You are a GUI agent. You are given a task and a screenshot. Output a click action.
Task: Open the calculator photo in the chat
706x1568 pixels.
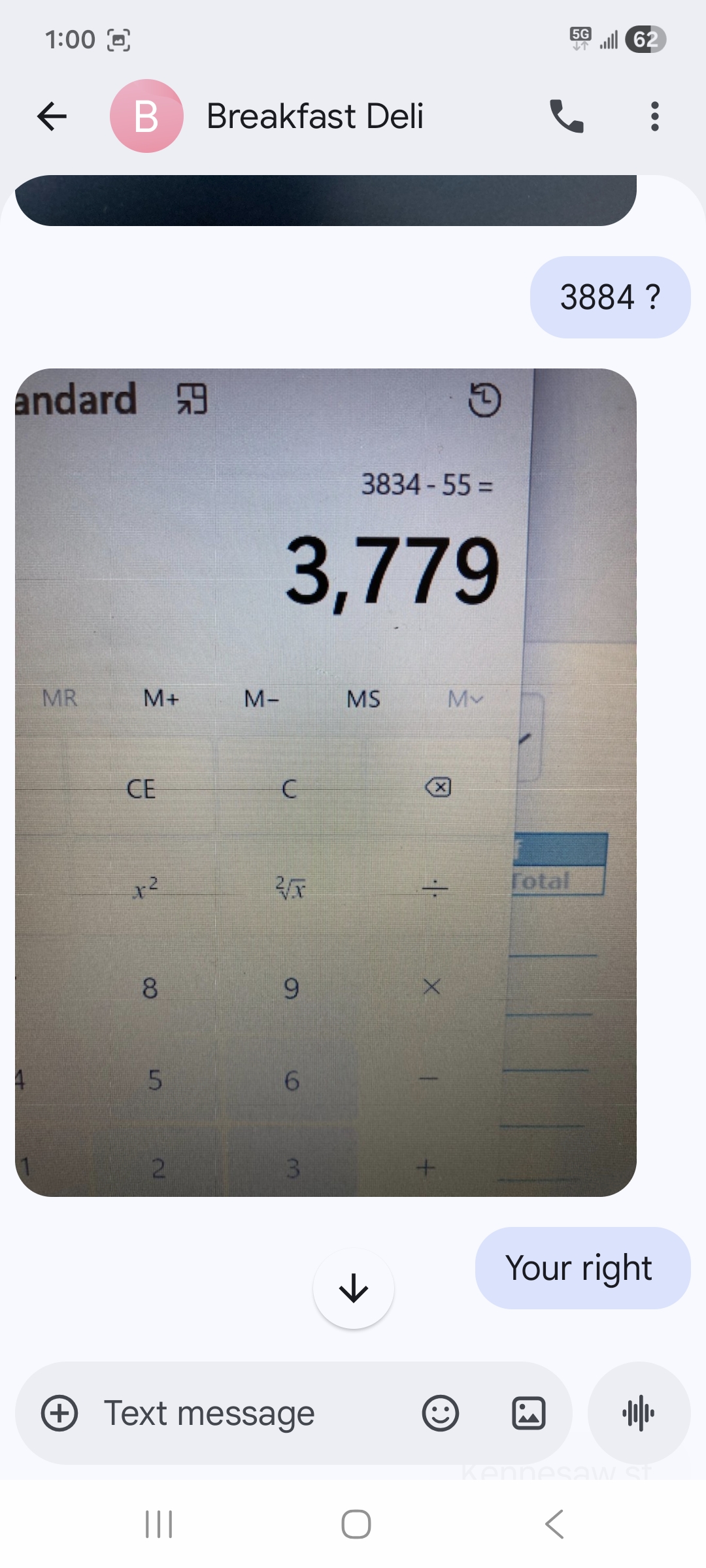(326, 782)
